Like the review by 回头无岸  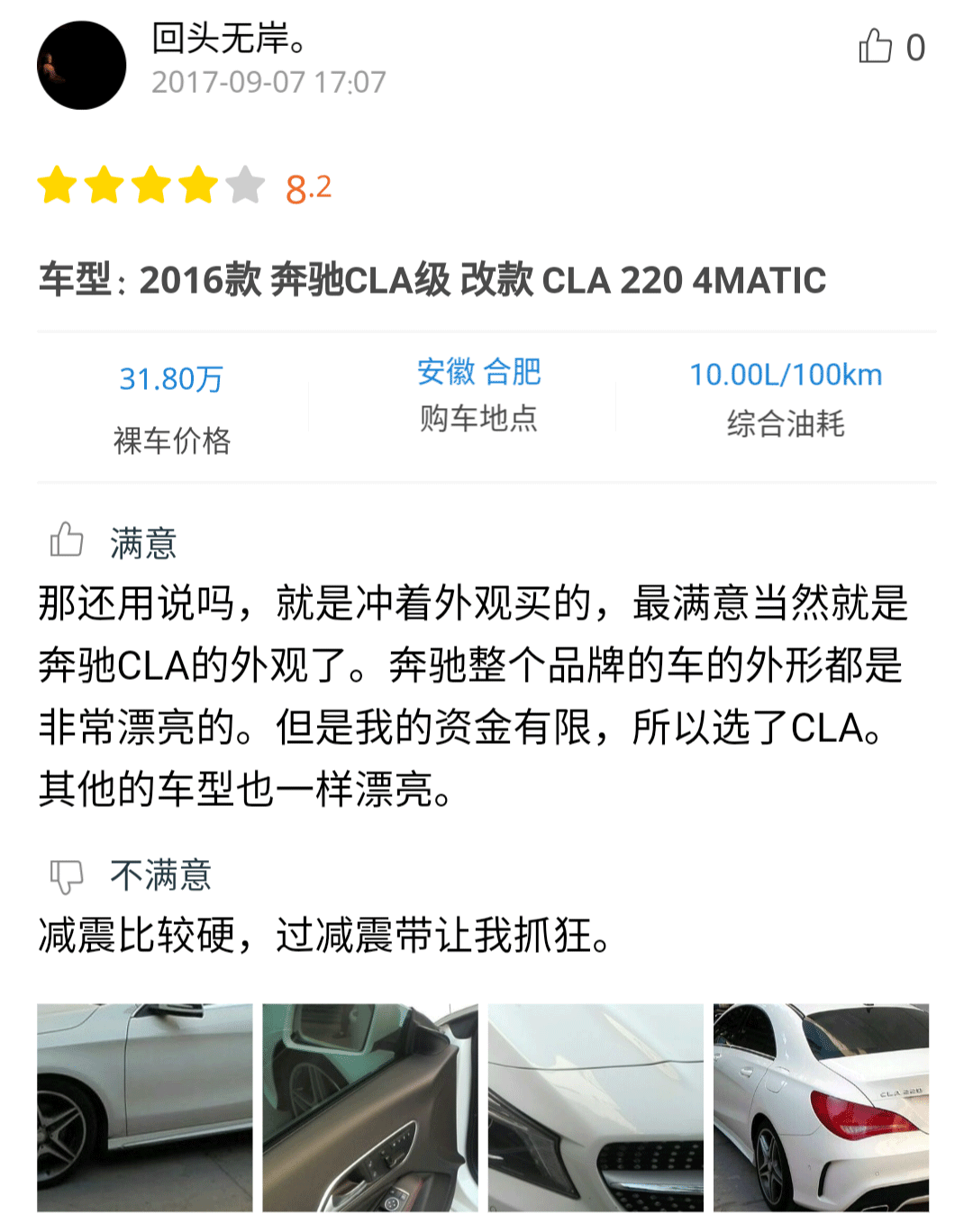876,47
